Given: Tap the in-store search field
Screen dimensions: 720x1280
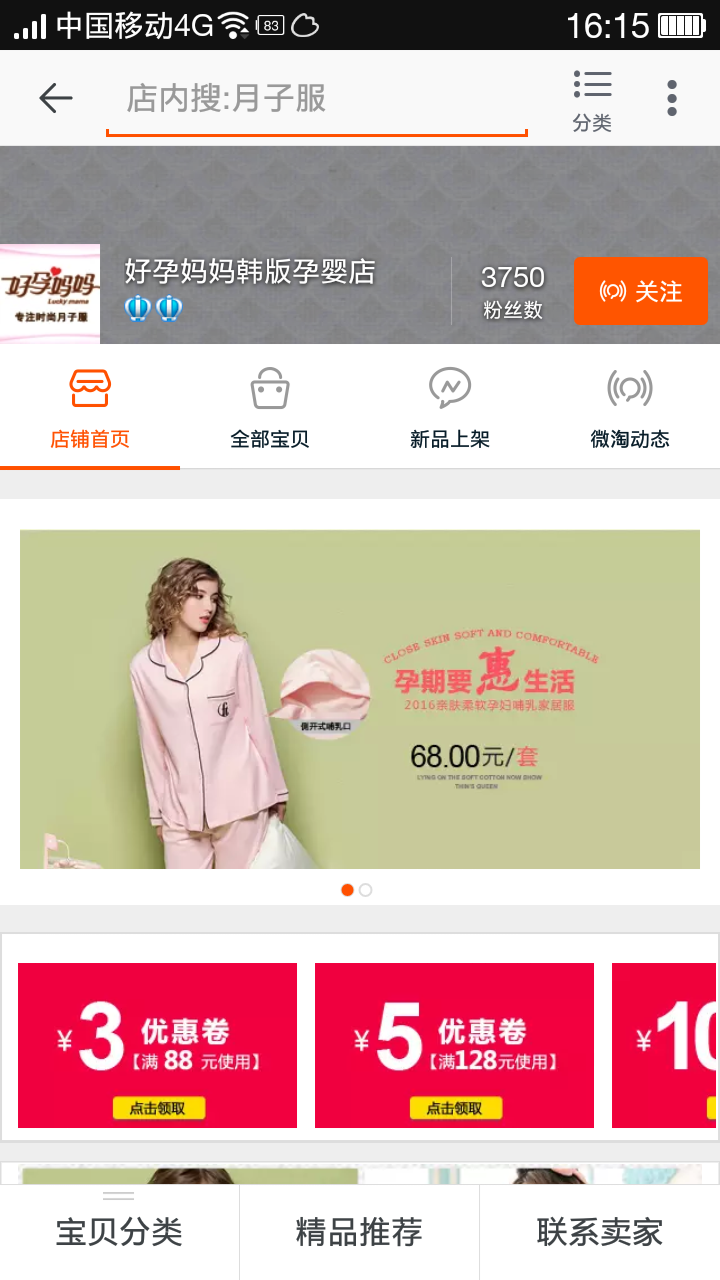Looking at the screenshot, I should 316,99.
